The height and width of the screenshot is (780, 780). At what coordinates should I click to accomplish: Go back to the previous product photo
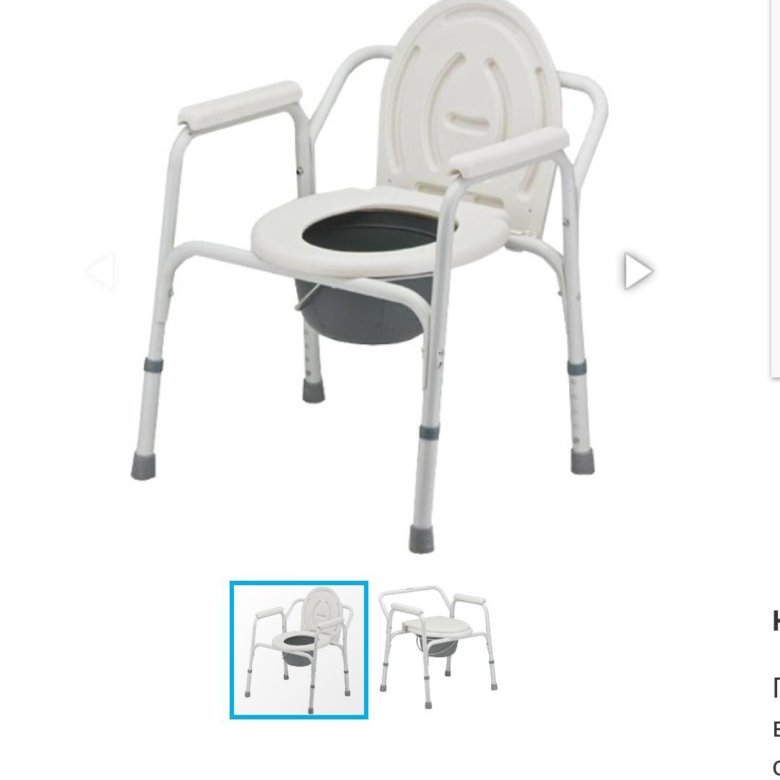tap(101, 271)
